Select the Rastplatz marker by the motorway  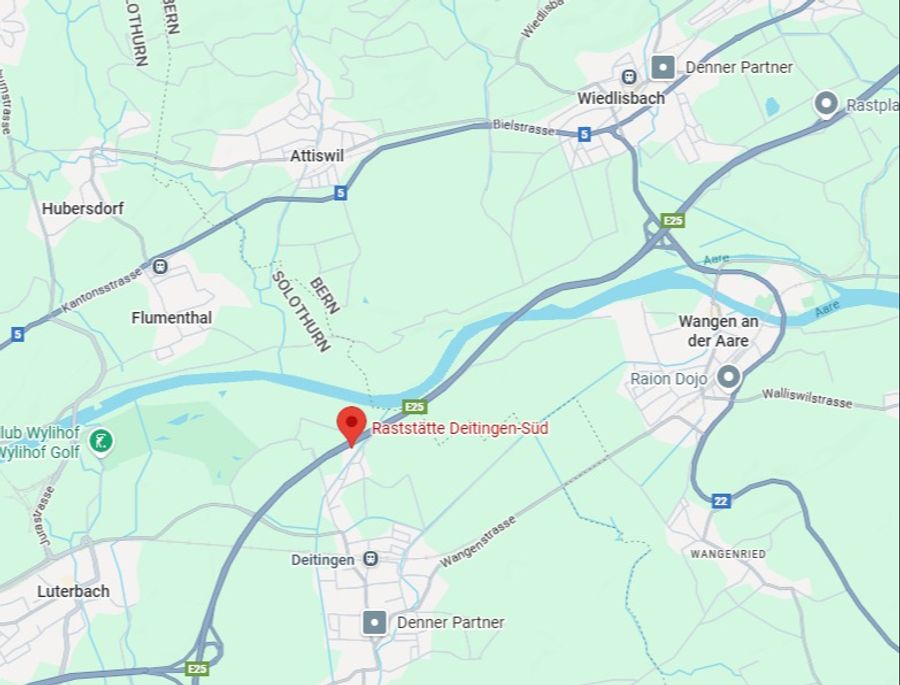(x=826, y=102)
